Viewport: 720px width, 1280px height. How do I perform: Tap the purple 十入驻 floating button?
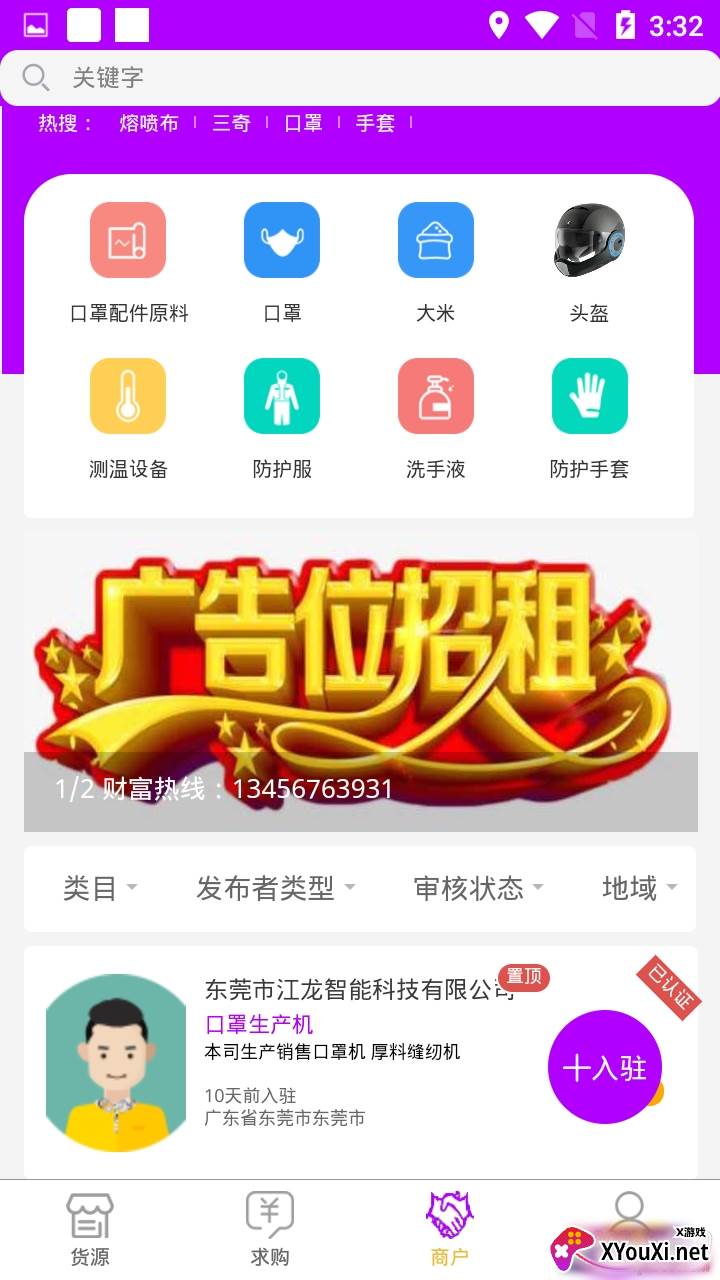coord(605,1067)
